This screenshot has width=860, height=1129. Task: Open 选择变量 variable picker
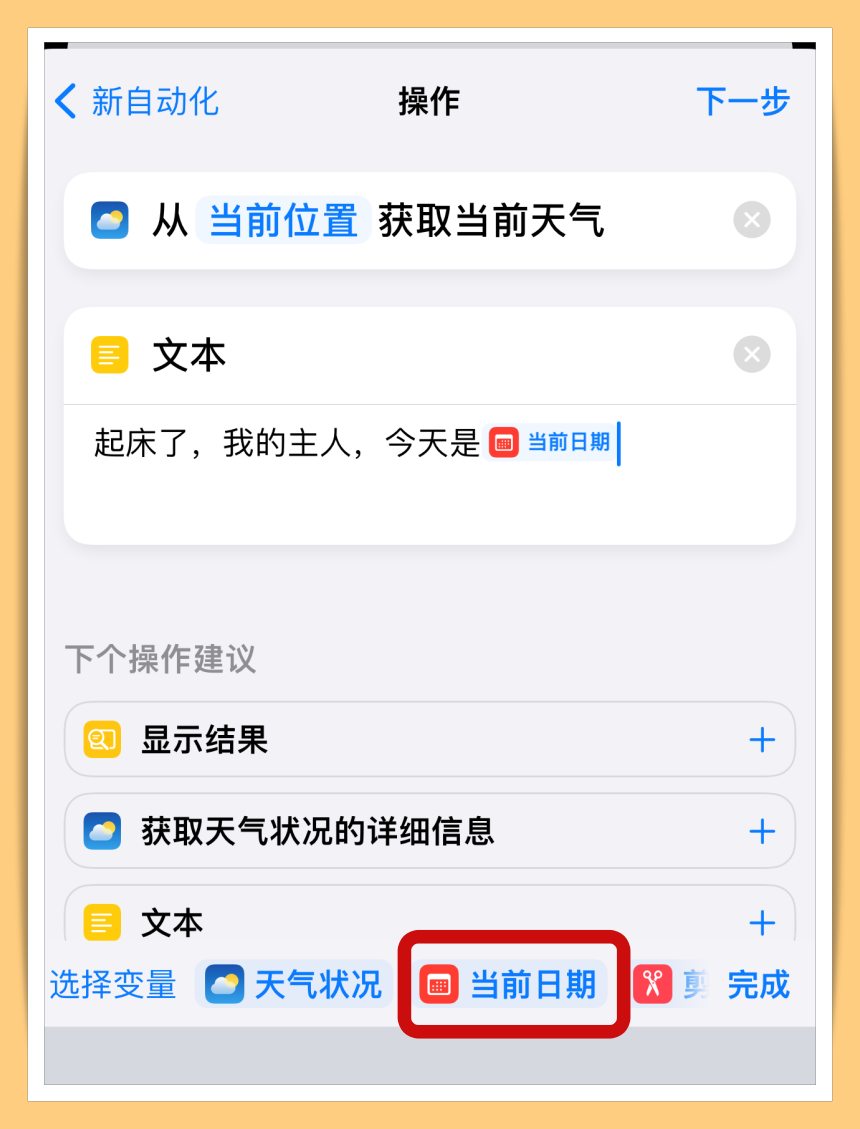click(x=113, y=985)
